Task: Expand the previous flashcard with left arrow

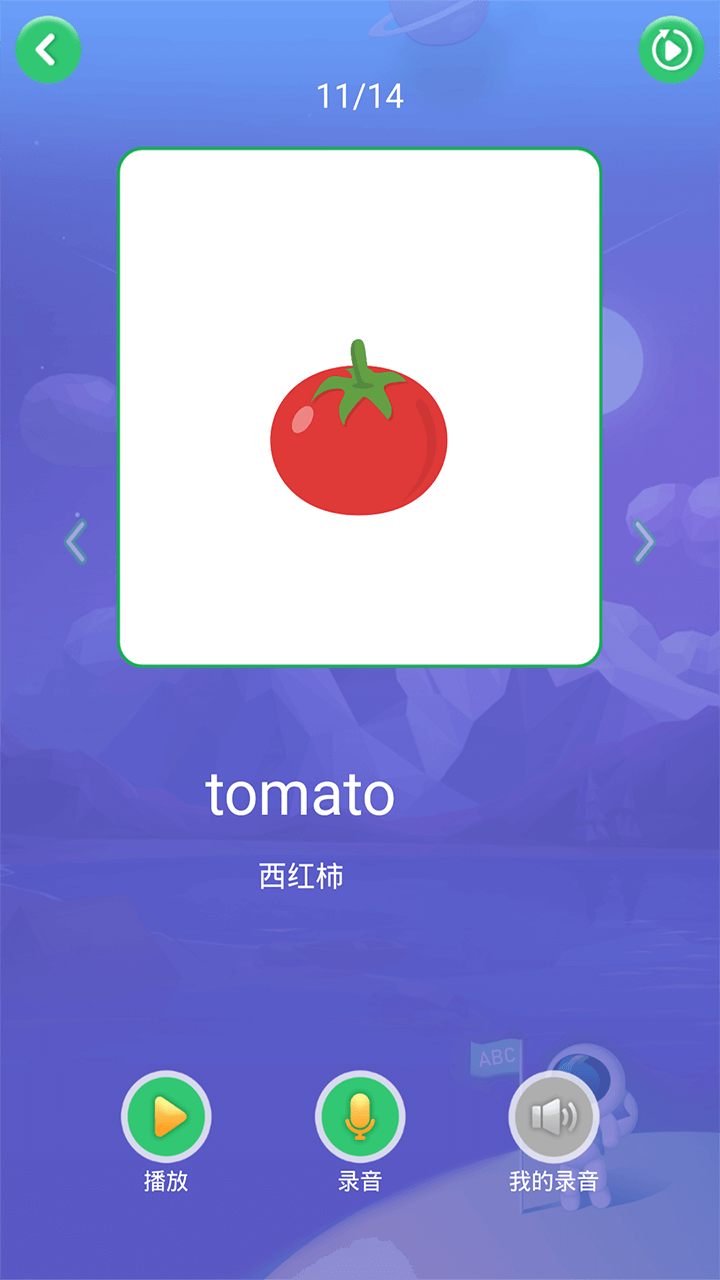Action: point(75,541)
